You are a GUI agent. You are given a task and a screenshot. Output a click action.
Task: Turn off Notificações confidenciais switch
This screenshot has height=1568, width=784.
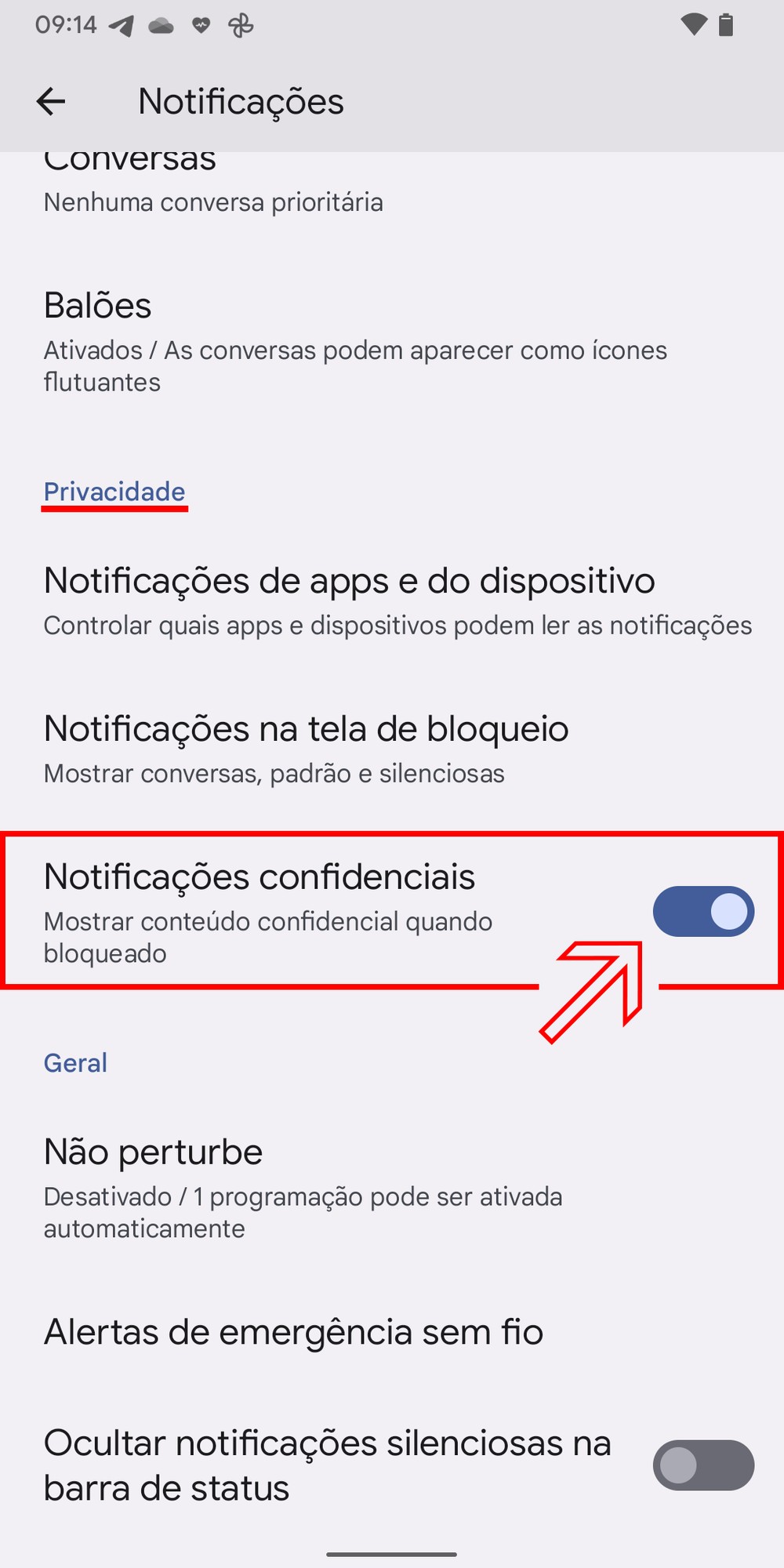click(703, 912)
